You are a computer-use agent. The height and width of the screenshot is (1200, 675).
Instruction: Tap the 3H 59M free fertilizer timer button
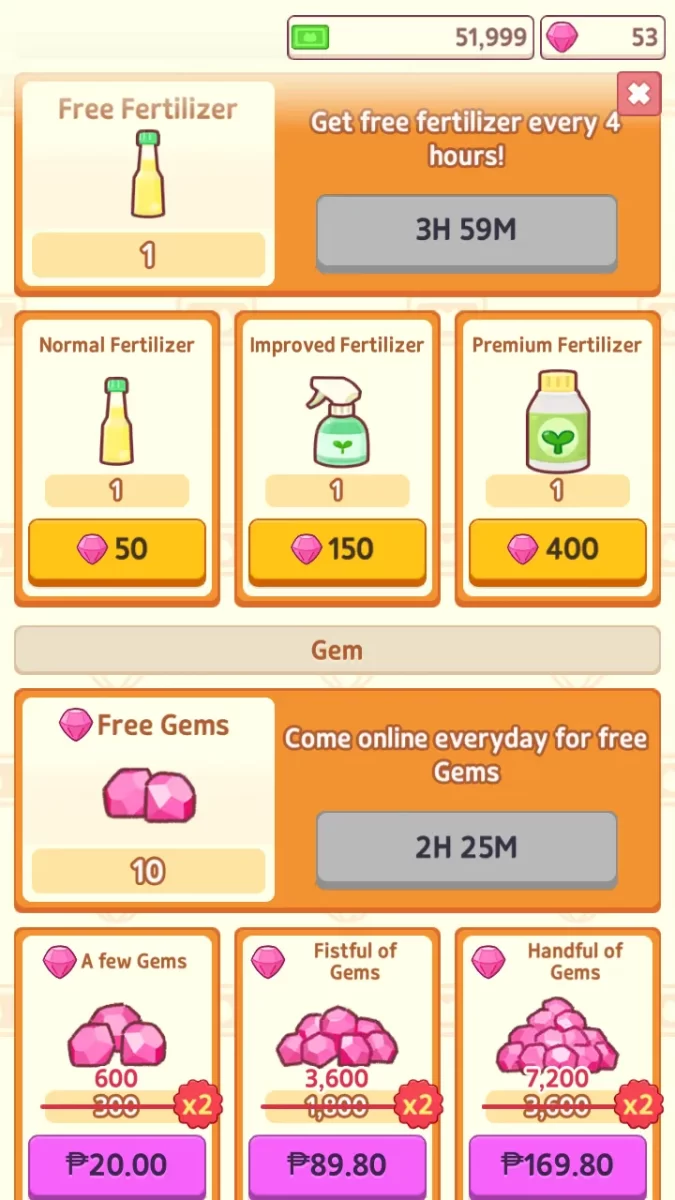(466, 231)
